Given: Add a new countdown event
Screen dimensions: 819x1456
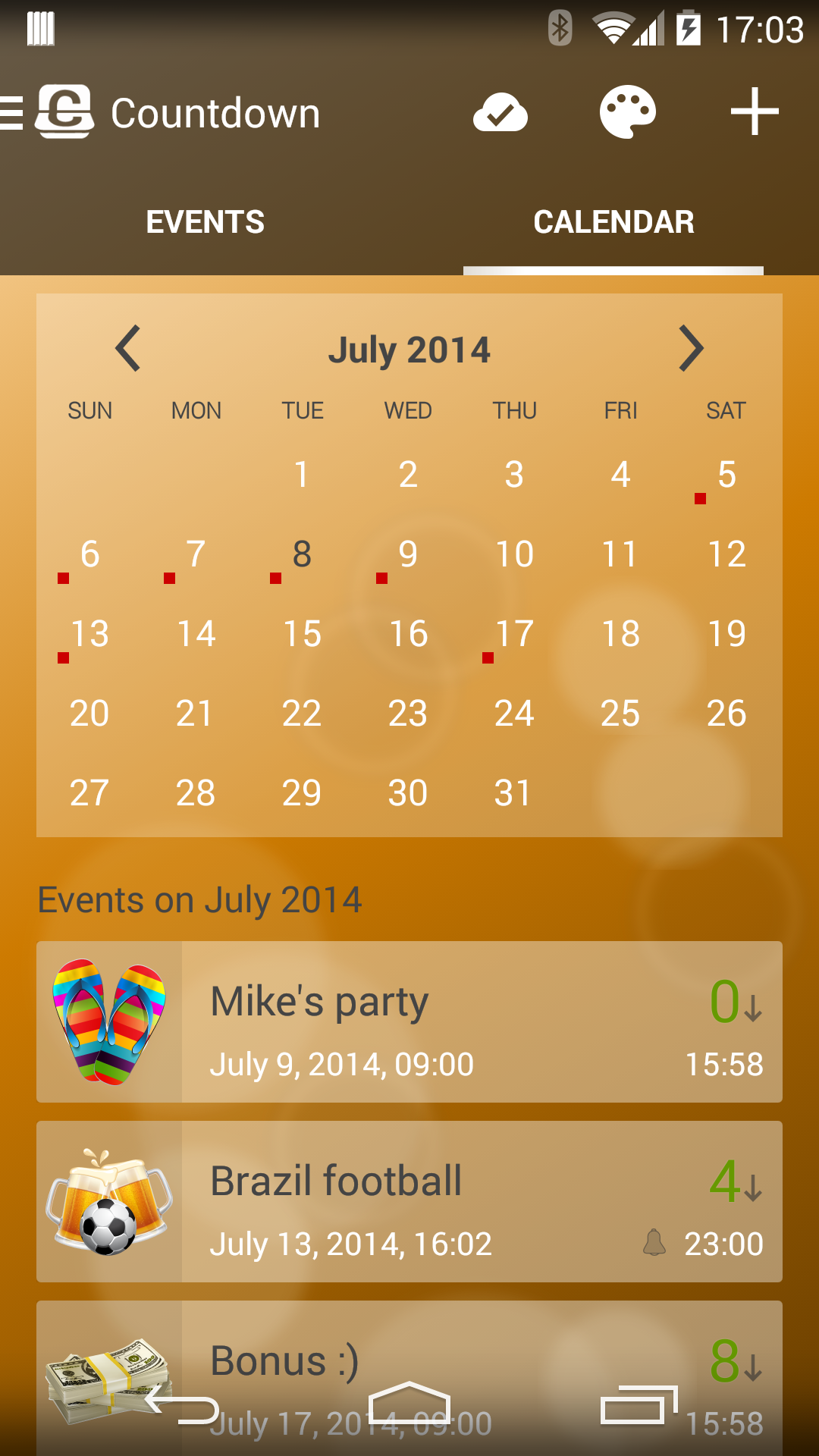Looking at the screenshot, I should pyautogui.click(x=755, y=112).
